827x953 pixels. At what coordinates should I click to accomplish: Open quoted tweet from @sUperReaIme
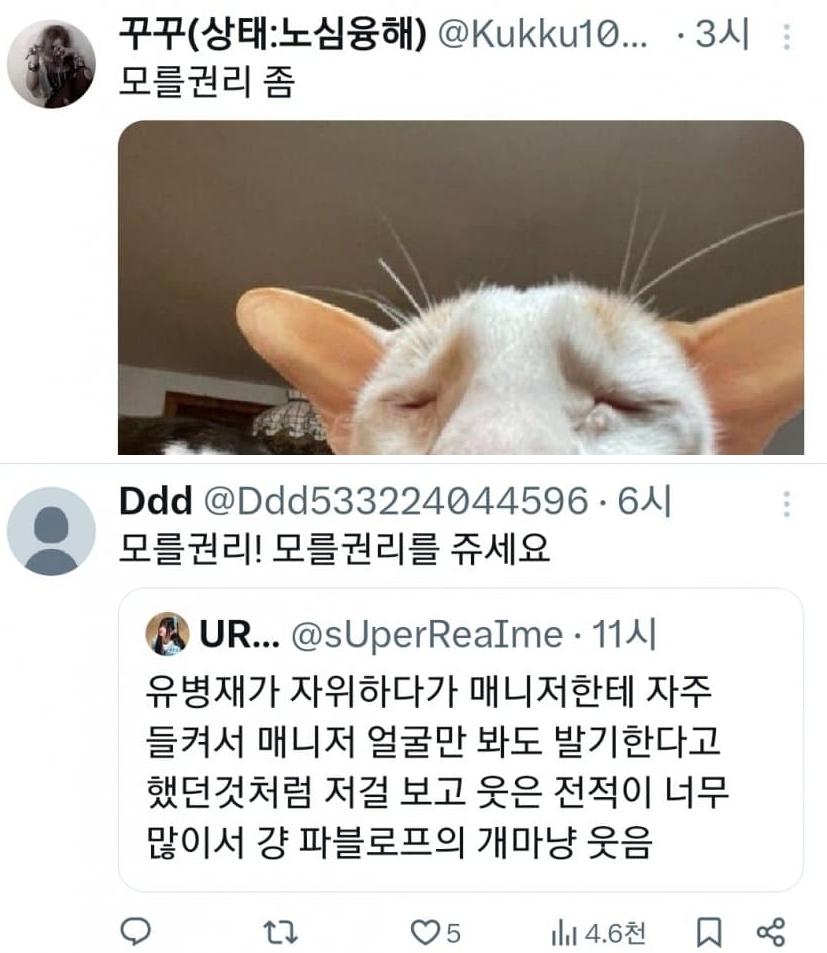point(461,740)
